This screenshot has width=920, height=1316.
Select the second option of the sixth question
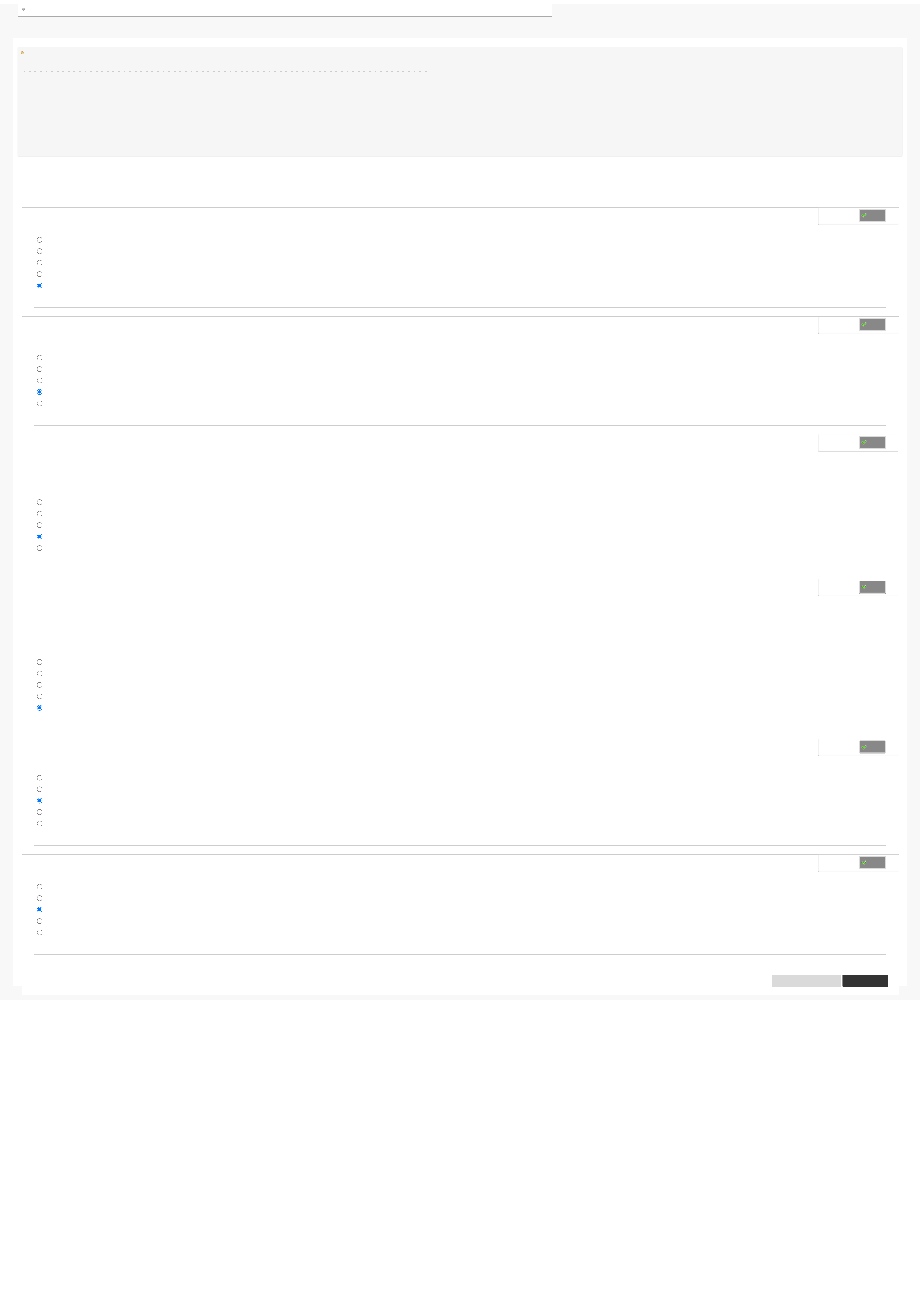coord(40,898)
